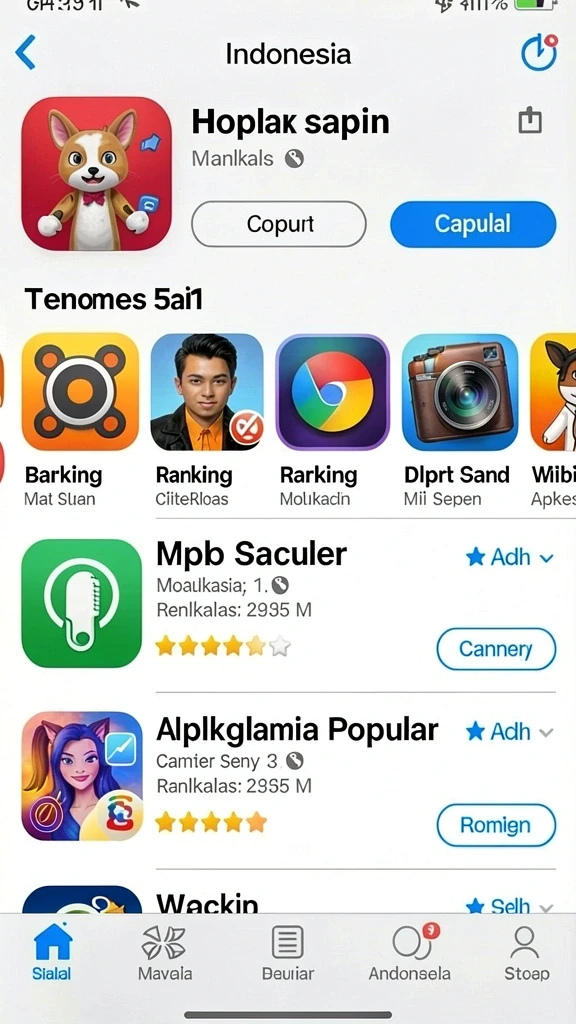Tap the blue Capulal button
The width and height of the screenshot is (576, 1024).
[x=473, y=224]
